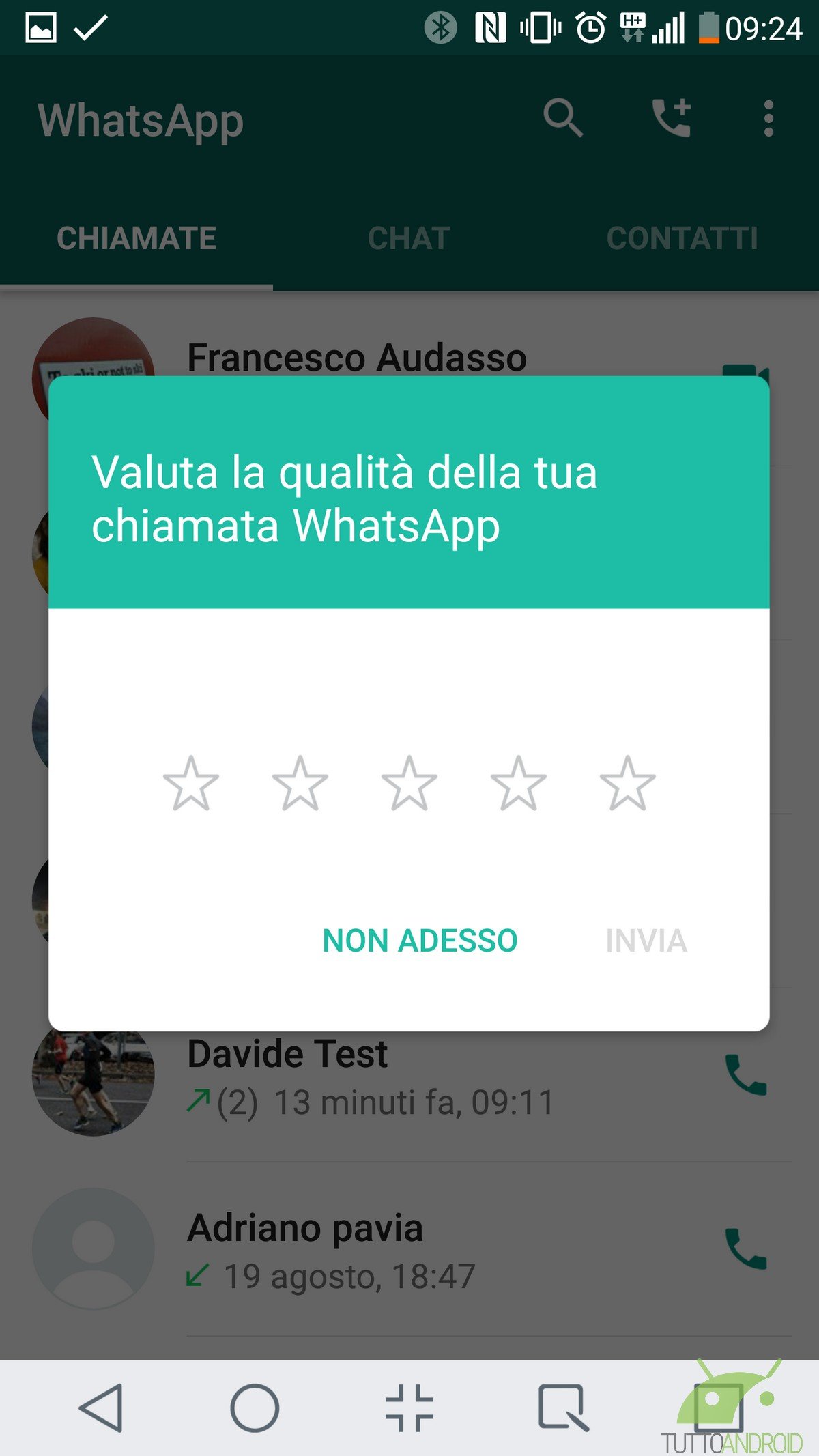The image size is (819, 1456).
Task: Start a new call
Action: (672, 119)
